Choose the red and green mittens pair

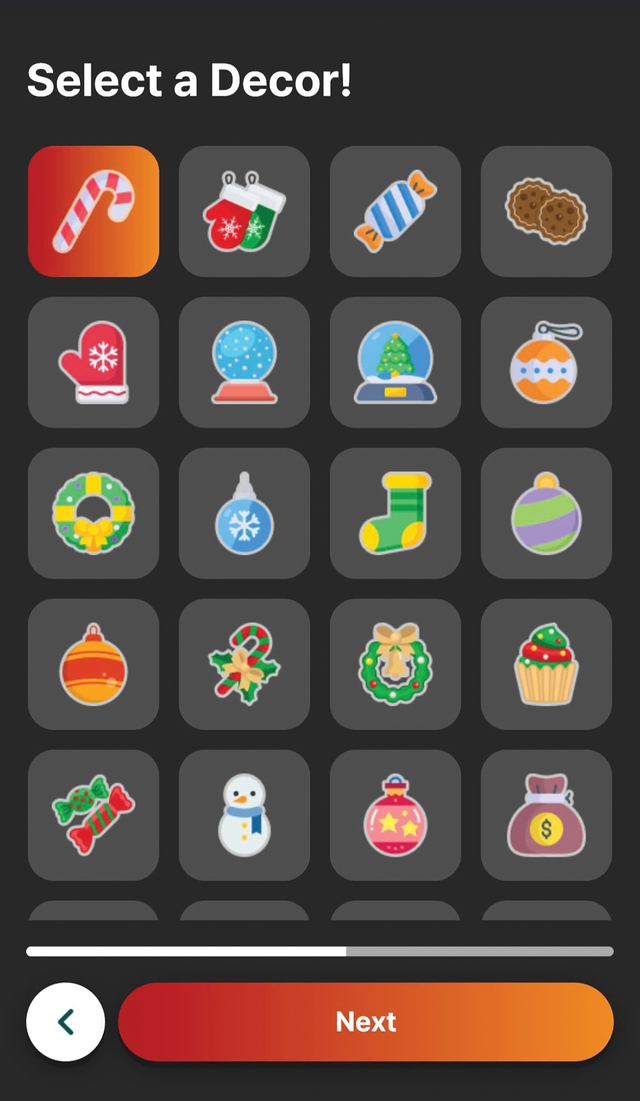[x=244, y=211]
